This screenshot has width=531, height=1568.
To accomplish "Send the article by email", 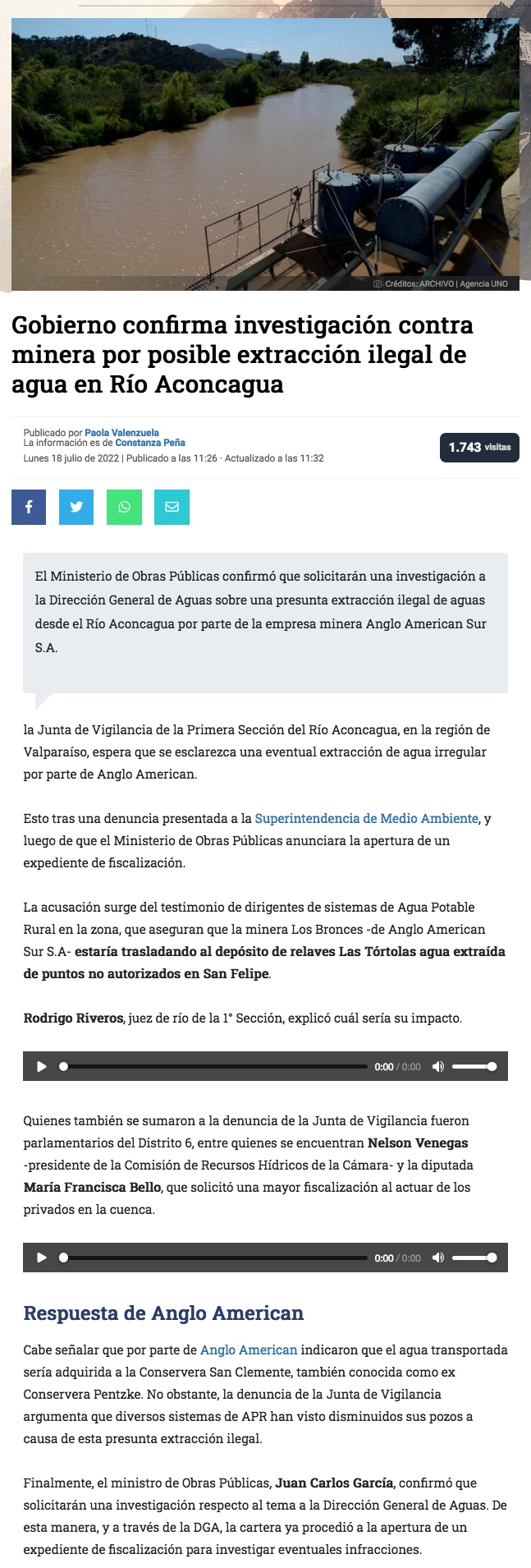I will pos(172,507).
